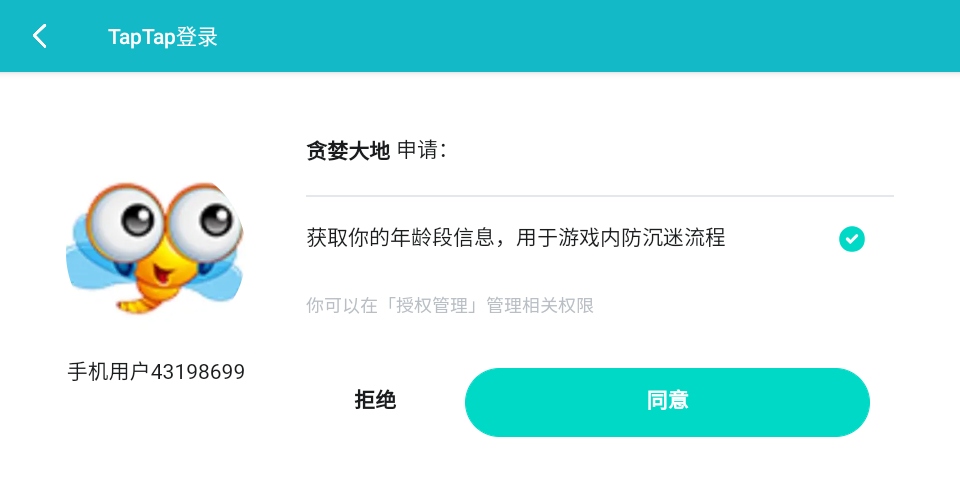Go back from TapTap登录 screen
Screen dimensions: 960x504
click(x=40, y=37)
